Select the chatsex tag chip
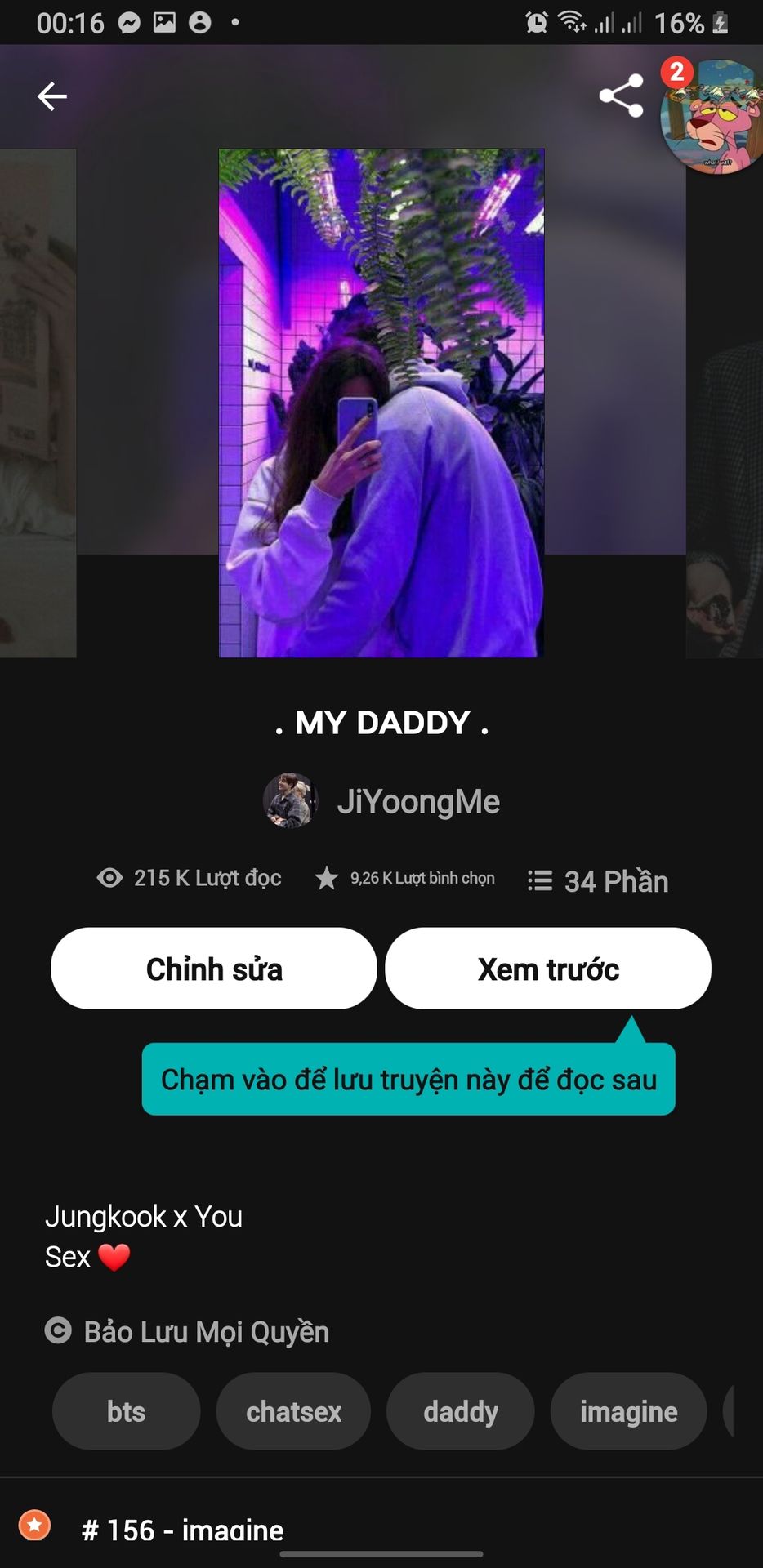This screenshot has height=1568, width=763. (293, 1411)
